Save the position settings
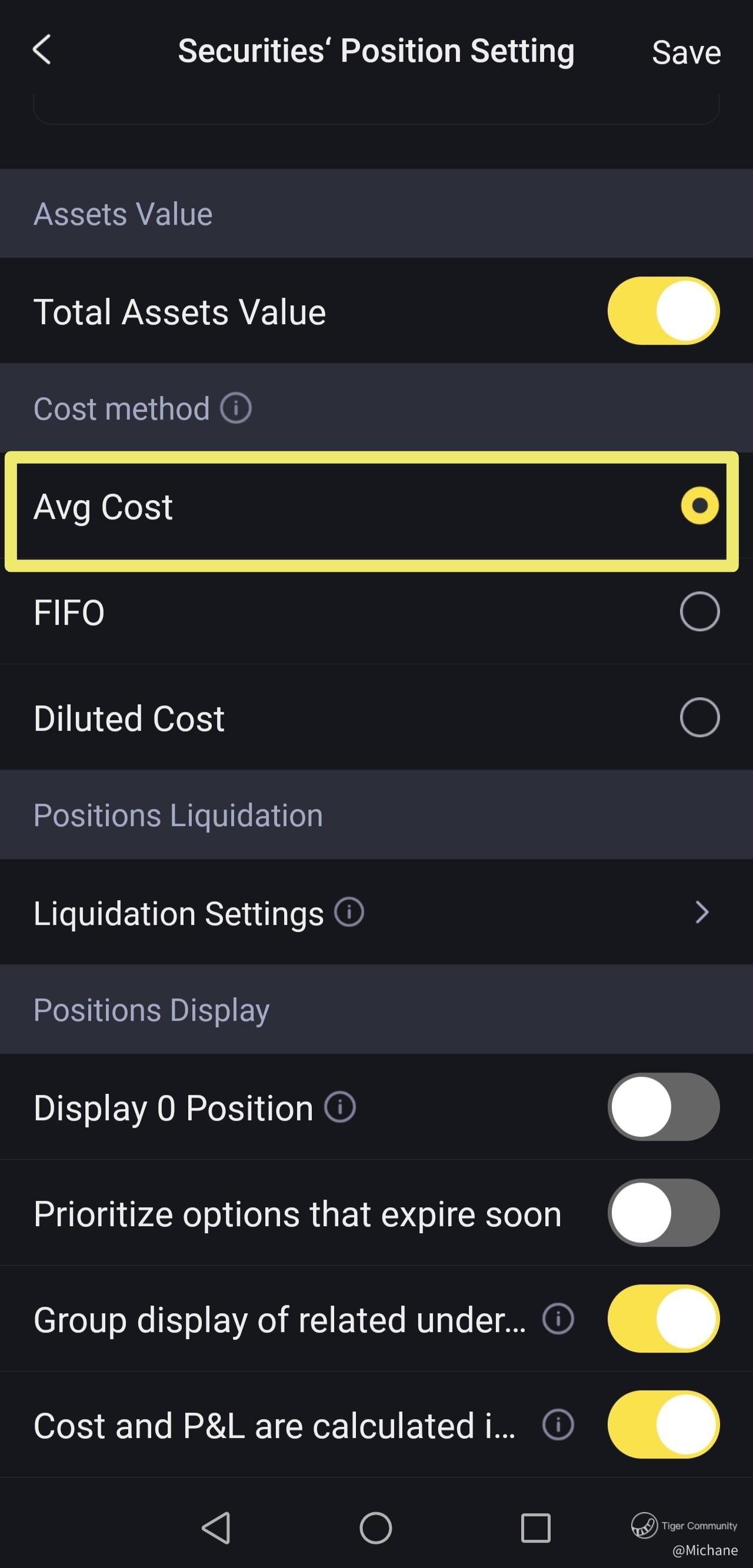 point(685,52)
